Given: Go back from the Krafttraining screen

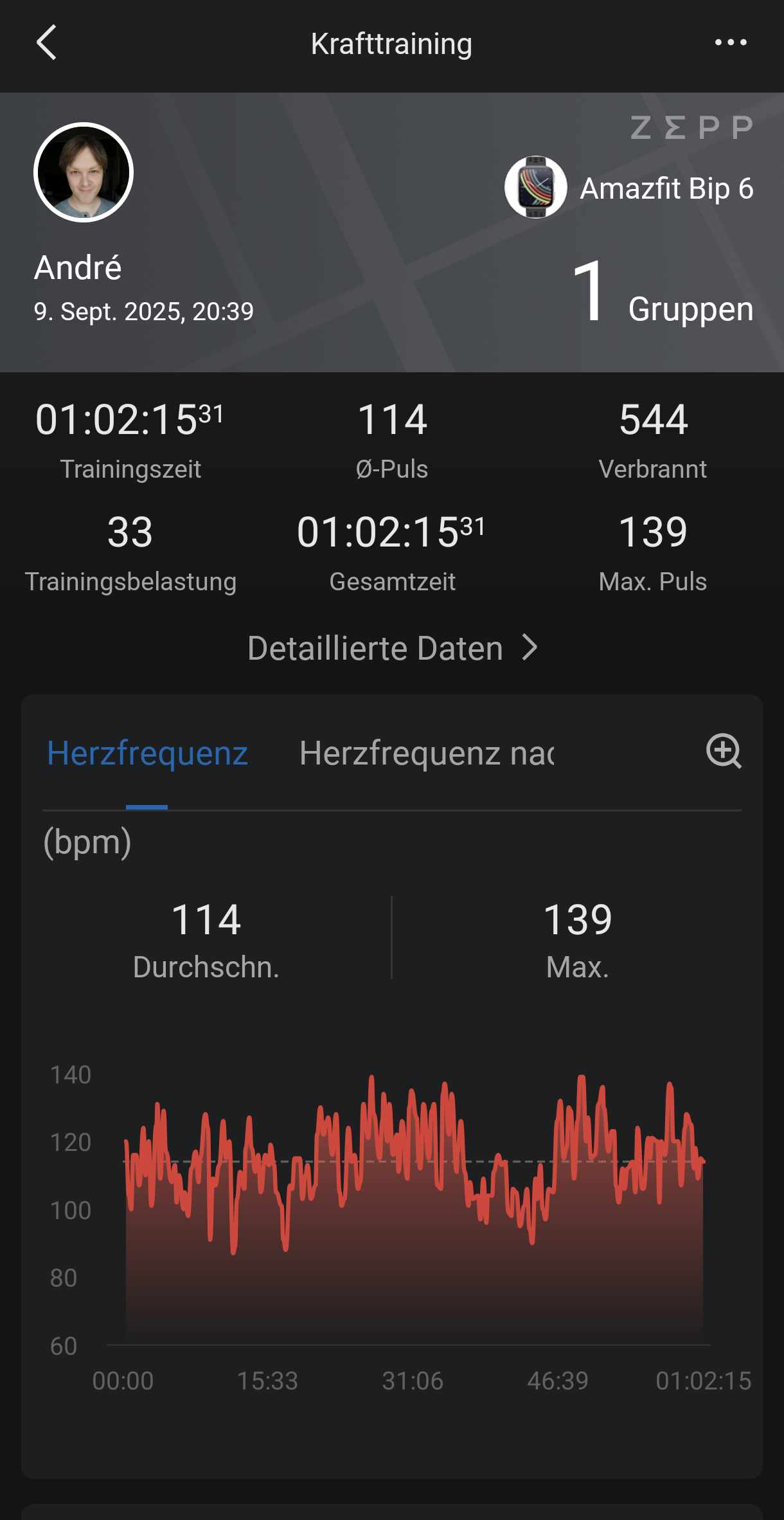Looking at the screenshot, I should pyautogui.click(x=46, y=43).
